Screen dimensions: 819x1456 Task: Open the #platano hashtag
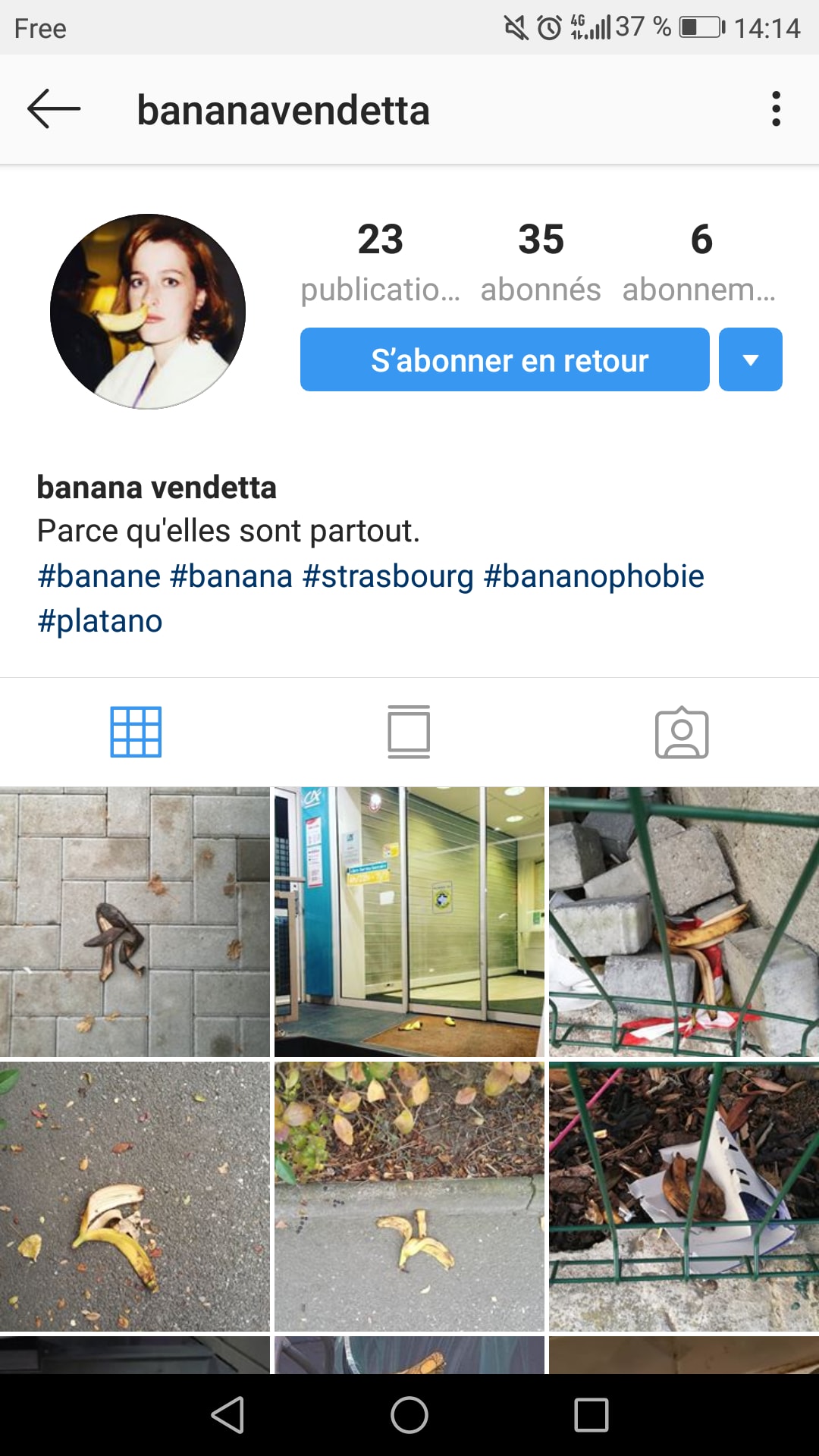coord(100,621)
